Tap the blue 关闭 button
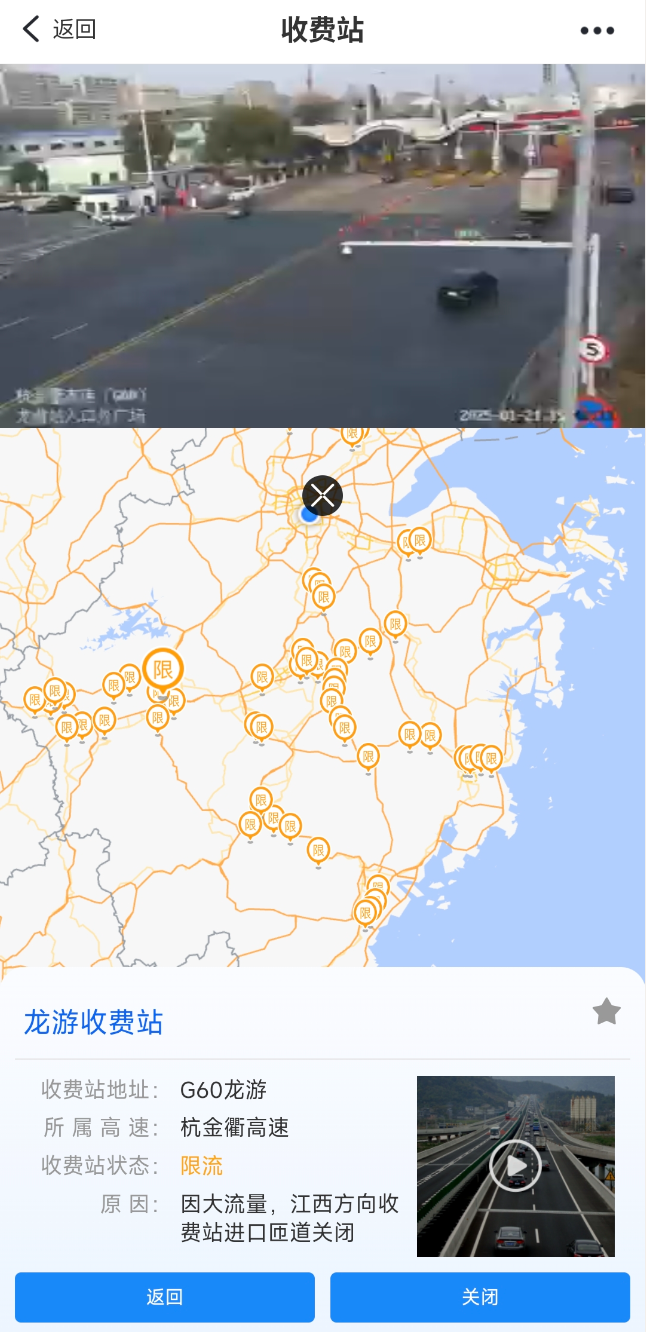 480,1297
